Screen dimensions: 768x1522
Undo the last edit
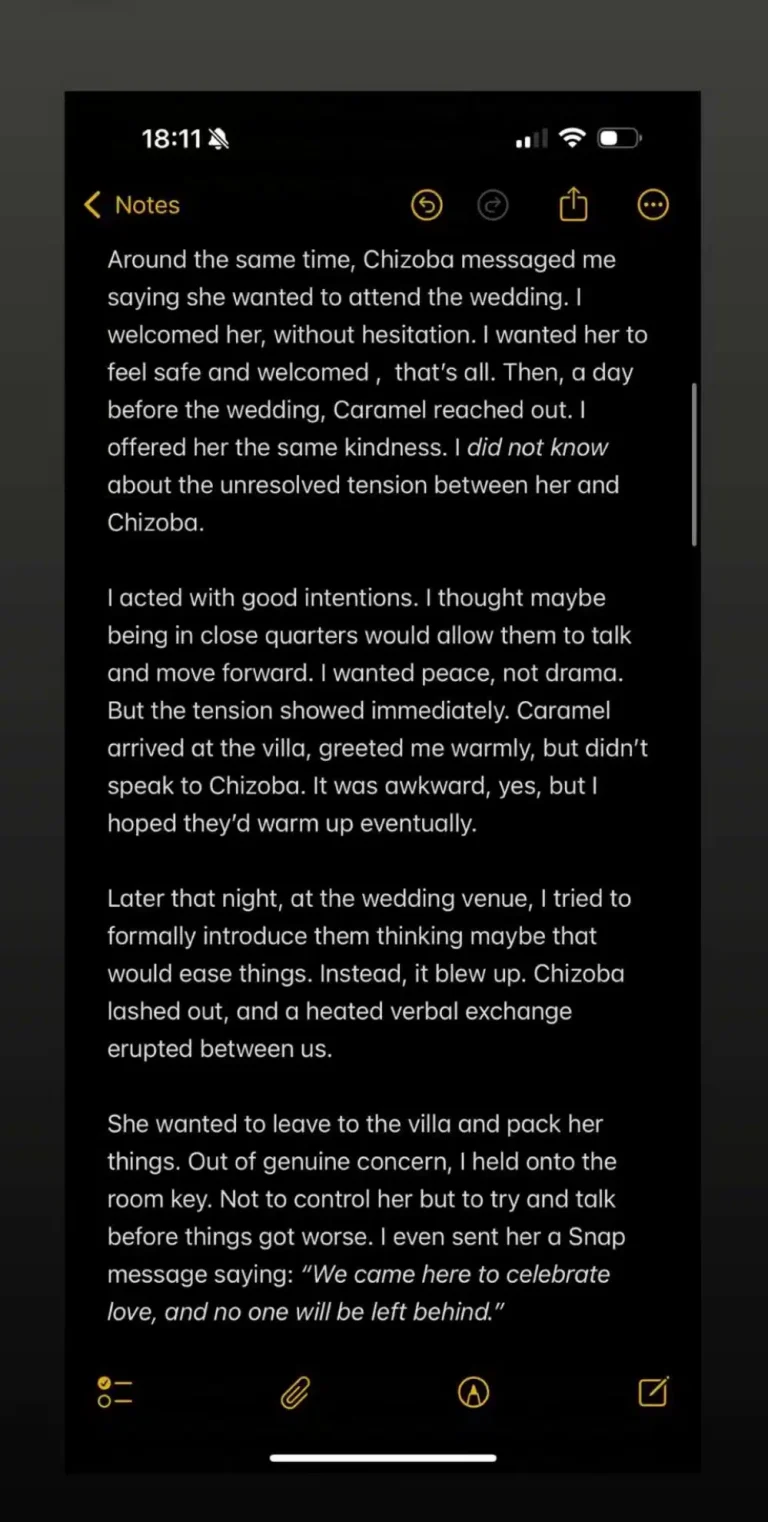pyautogui.click(x=427, y=205)
